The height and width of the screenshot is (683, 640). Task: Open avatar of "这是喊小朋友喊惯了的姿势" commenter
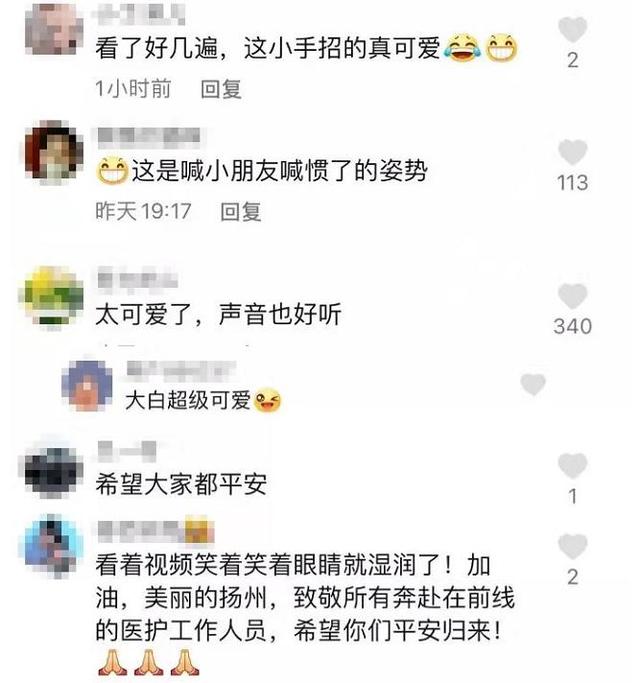coord(53,152)
